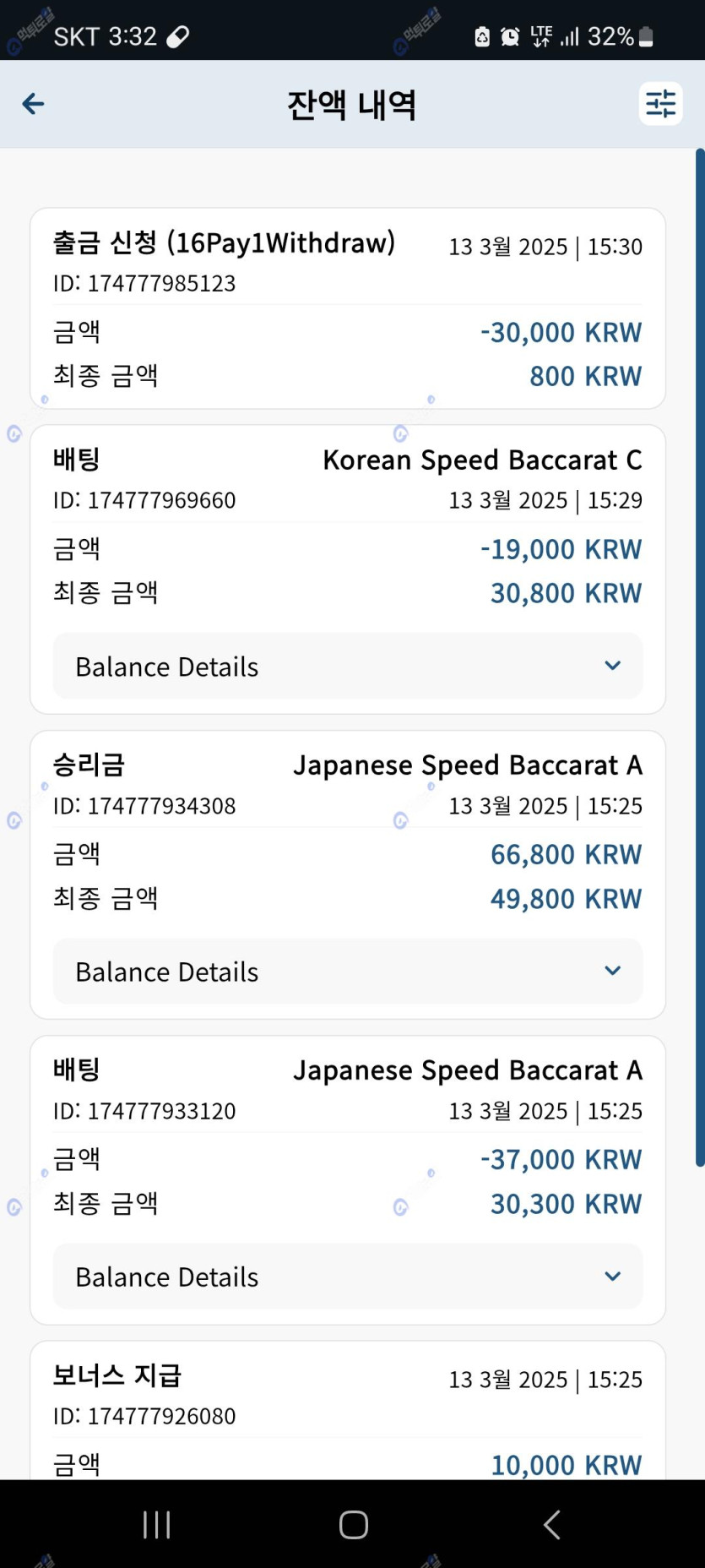Expand Balance Details for Korean Speed Baccarat C
The height and width of the screenshot is (1568, 705).
tap(348, 667)
